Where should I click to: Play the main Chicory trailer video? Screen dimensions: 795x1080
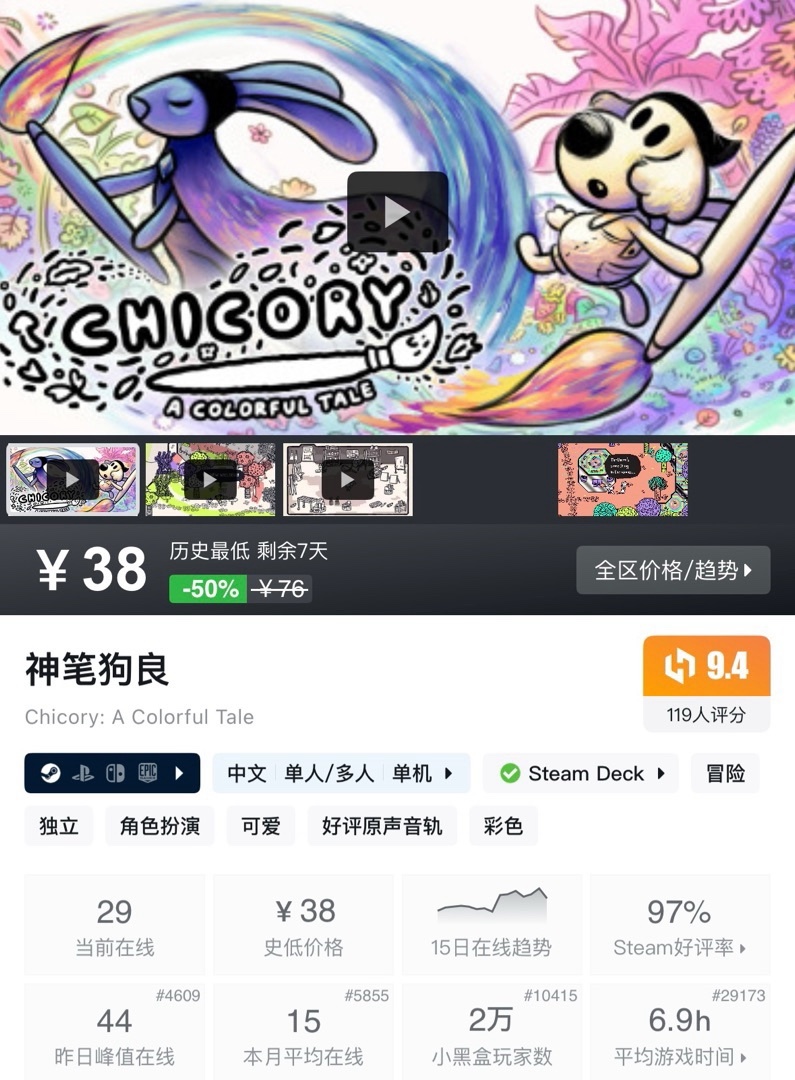tap(397, 212)
